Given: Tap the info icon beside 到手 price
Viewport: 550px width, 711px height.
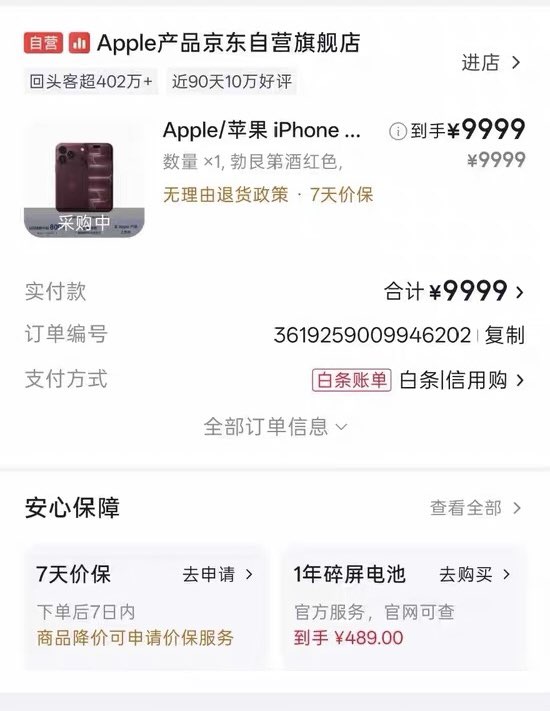Looking at the screenshot, I should pyautogui.click(x=398, y=131).
